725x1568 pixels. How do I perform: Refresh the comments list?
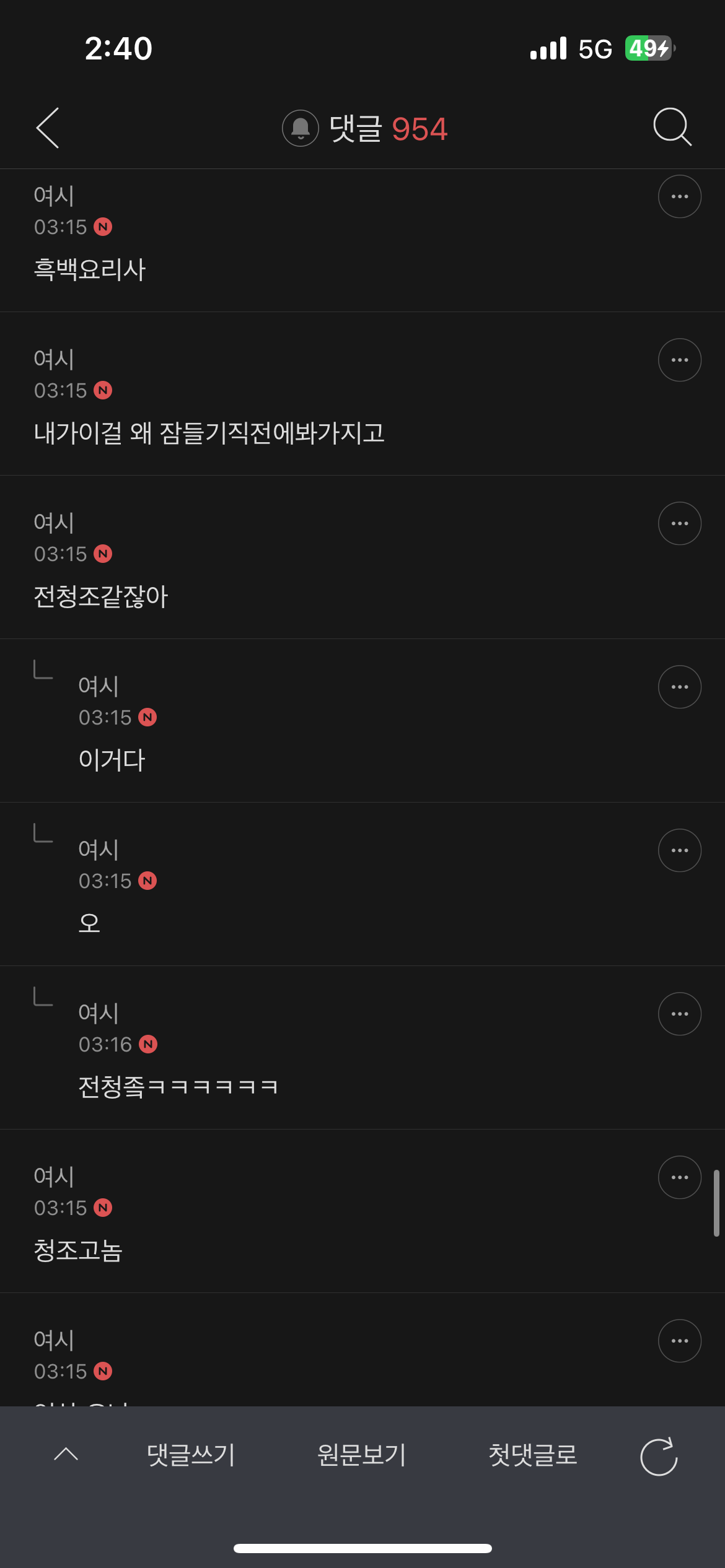pyautogui.click(x=659, y=1456)
